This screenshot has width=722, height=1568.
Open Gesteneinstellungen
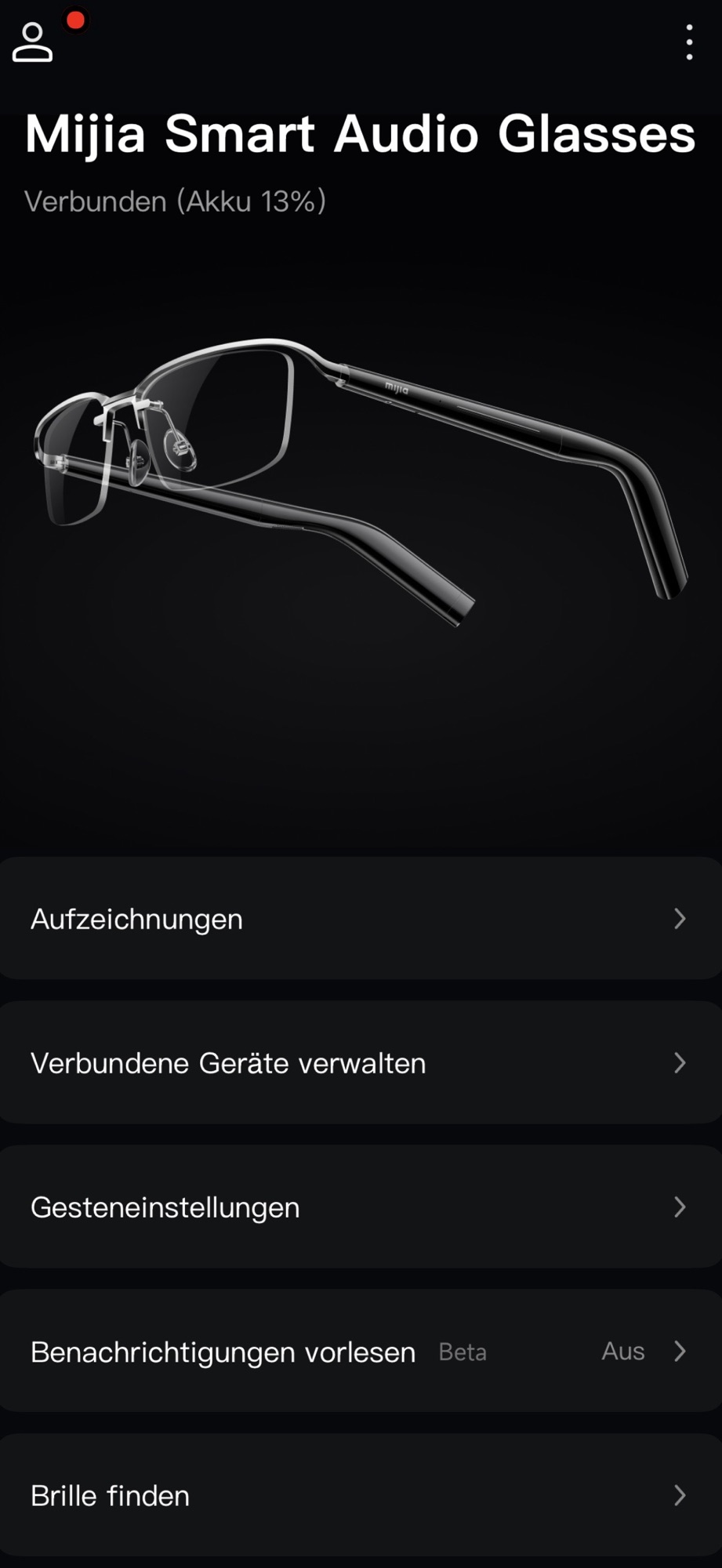click(361, 1207)
